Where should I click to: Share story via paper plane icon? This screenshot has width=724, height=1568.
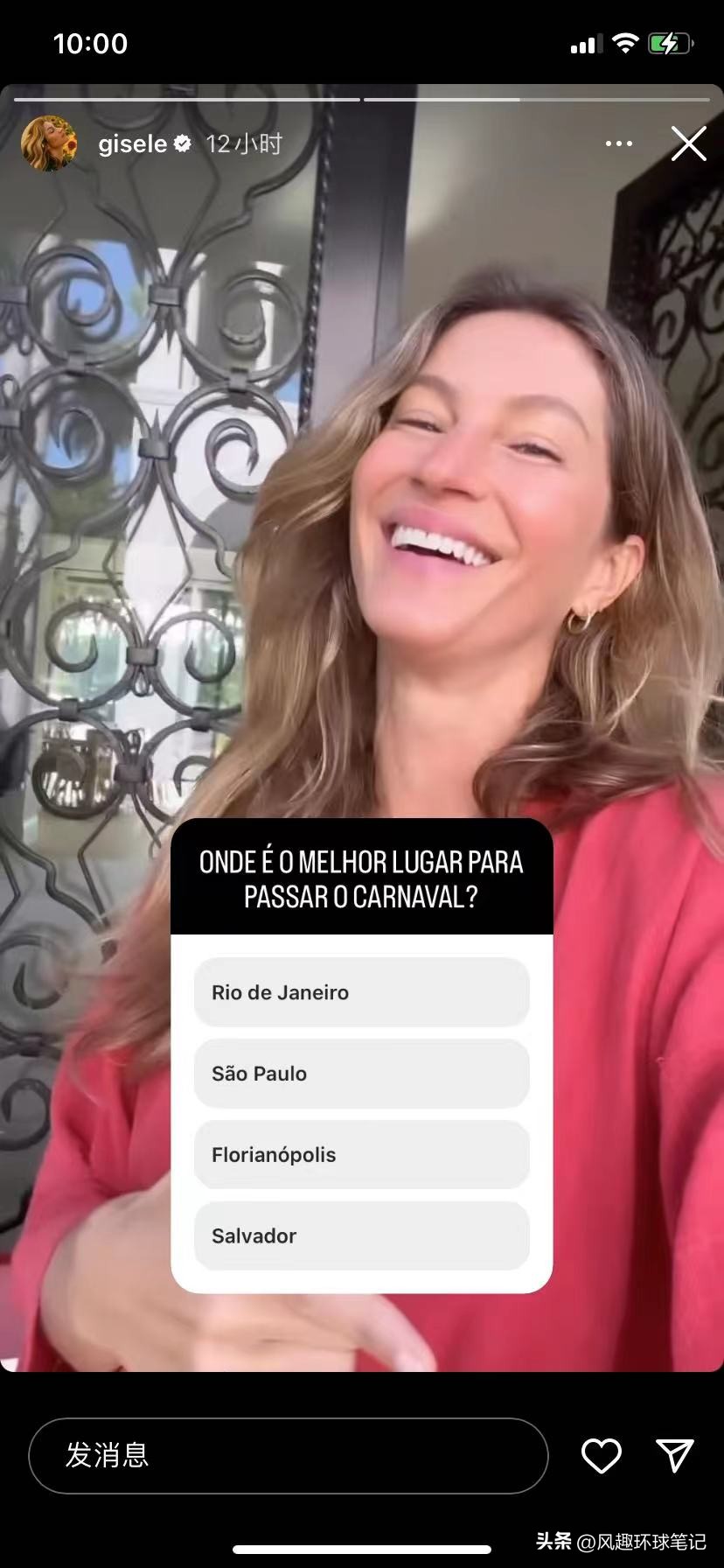coord(674,1455)
